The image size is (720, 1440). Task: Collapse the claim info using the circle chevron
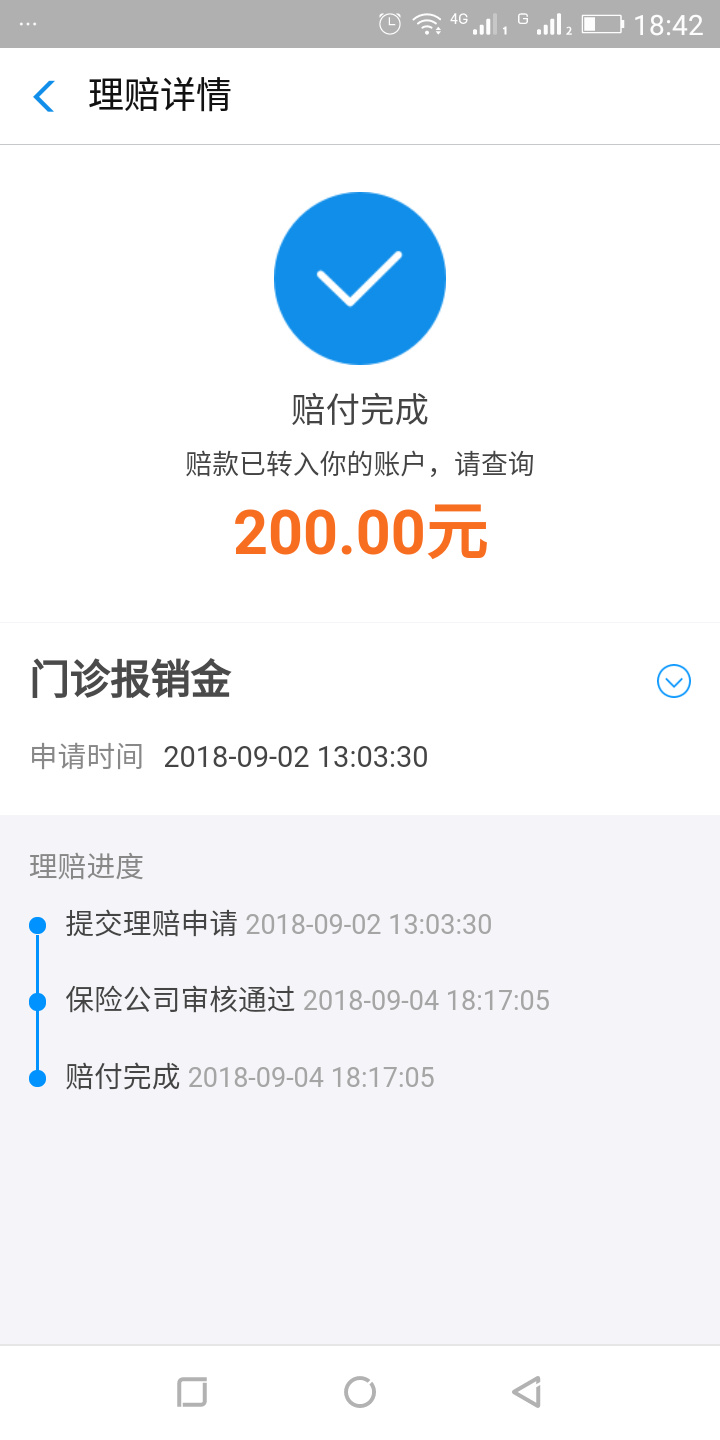[x=674, y=681]
